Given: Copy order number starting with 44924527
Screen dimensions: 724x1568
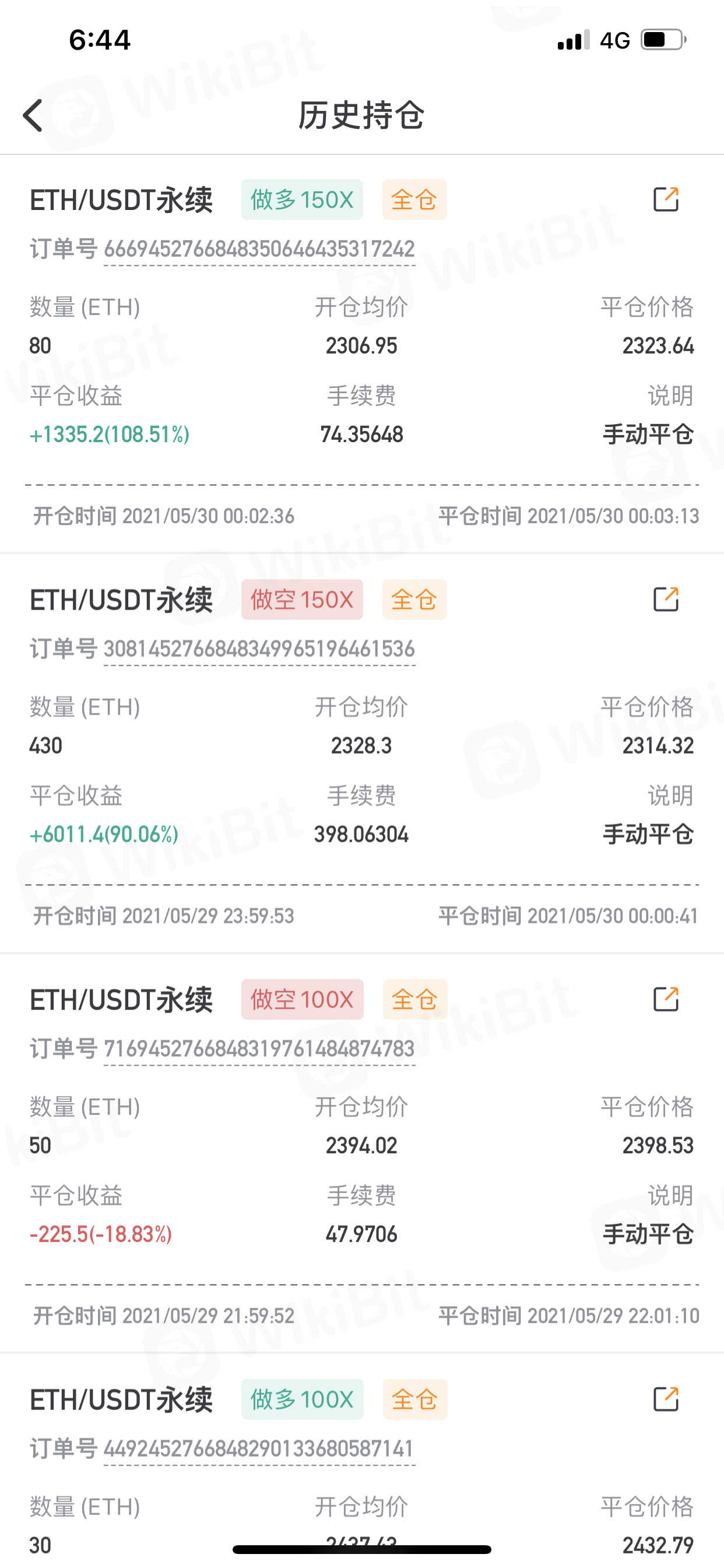Looking at the screenshot, I should (259, 1448).
